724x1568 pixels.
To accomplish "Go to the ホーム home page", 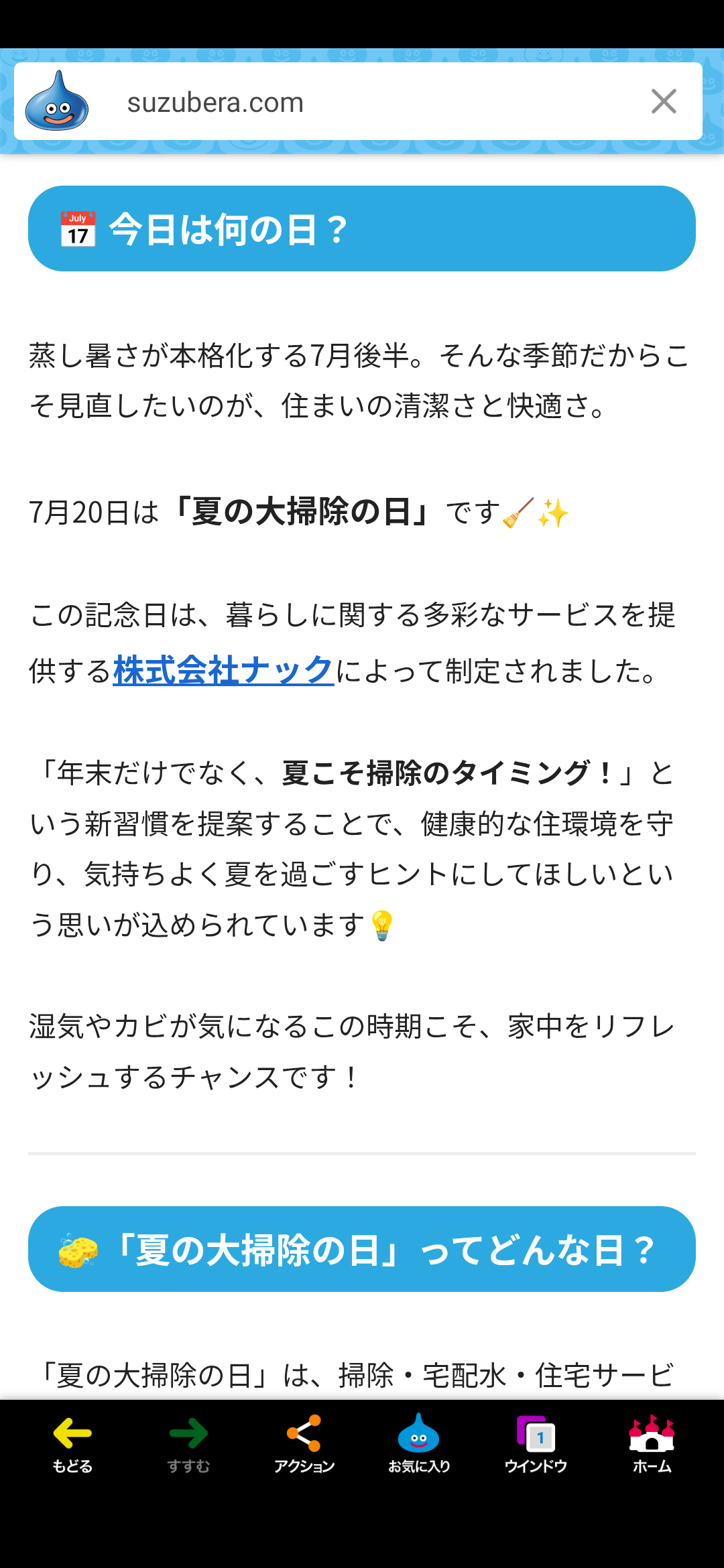I will coord(652,1444).
